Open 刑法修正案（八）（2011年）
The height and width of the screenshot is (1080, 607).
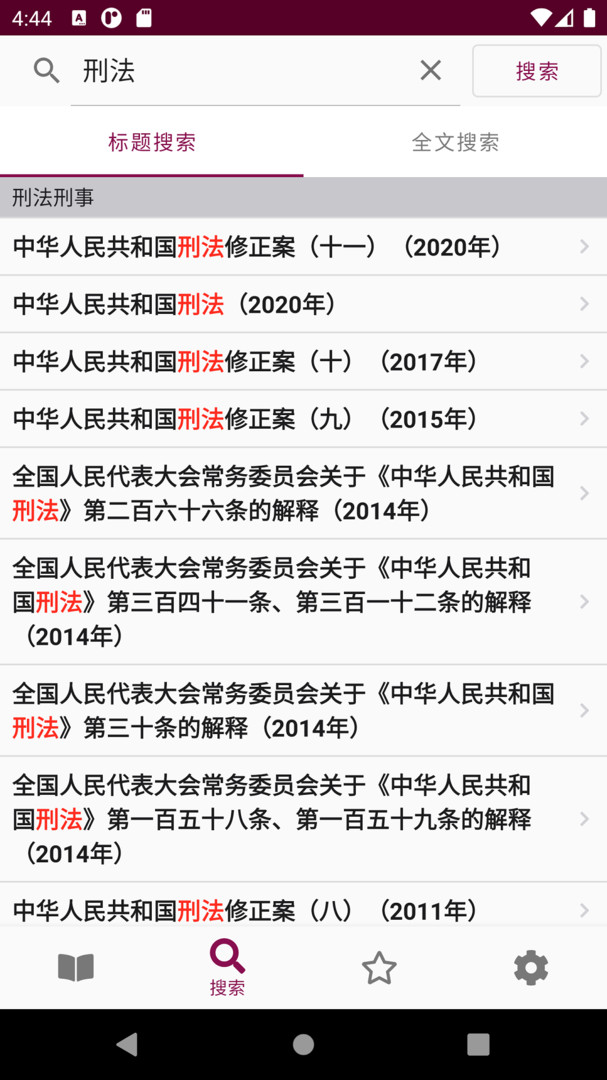[290, 908]
